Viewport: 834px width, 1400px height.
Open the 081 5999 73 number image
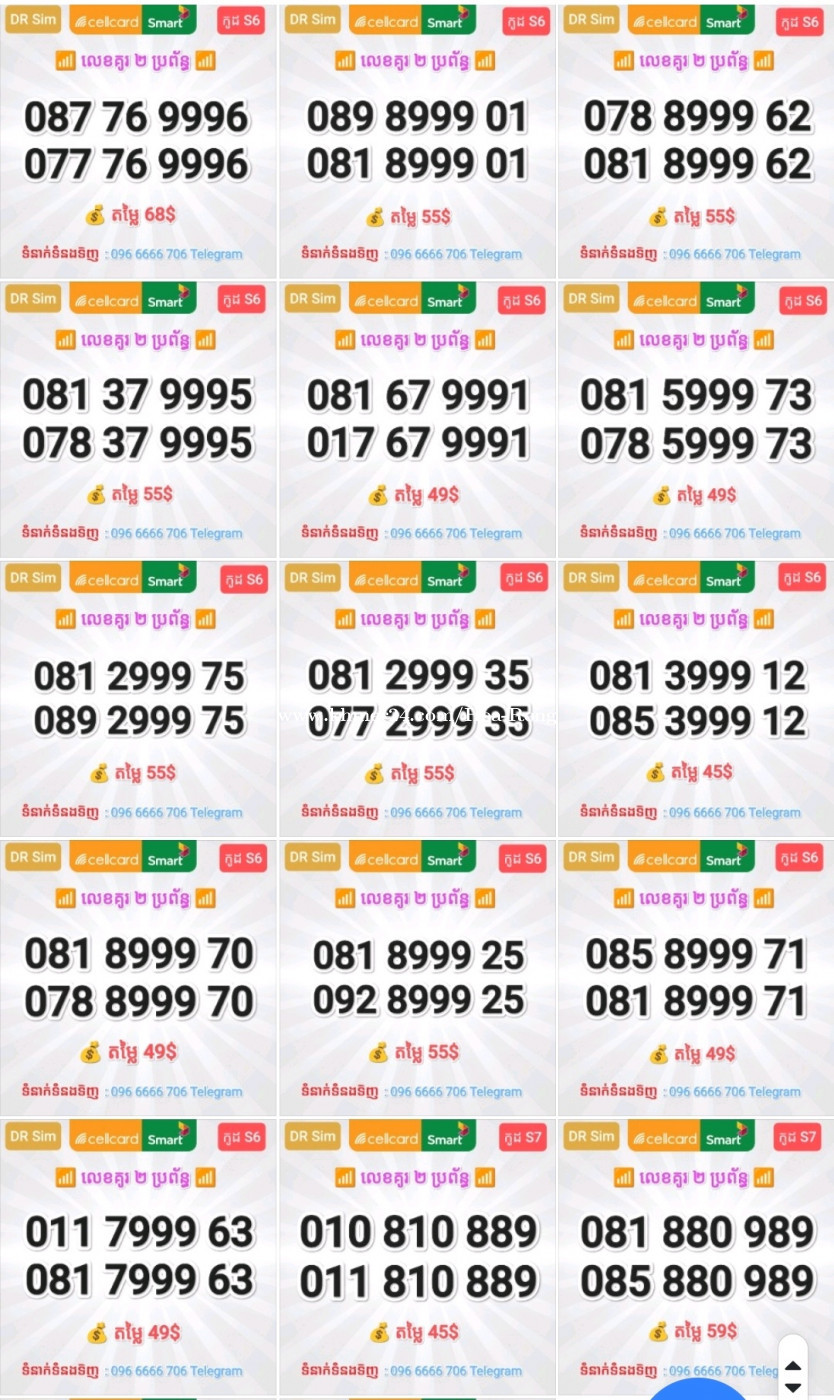click(696, 419)
